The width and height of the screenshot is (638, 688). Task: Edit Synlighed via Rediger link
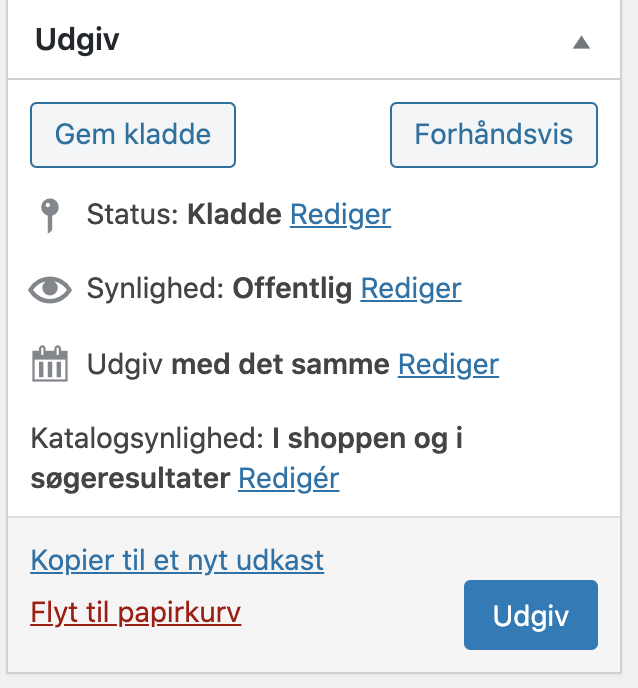[411, 289]
